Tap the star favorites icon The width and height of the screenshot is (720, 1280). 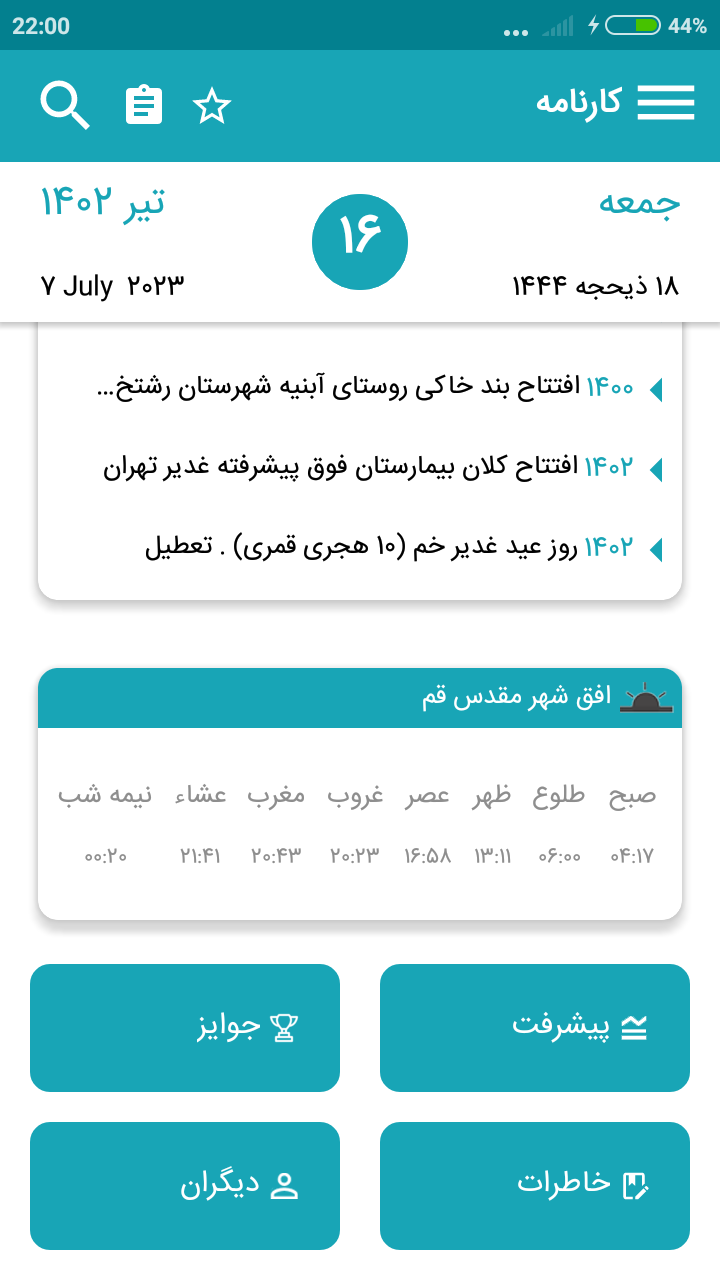213,103
